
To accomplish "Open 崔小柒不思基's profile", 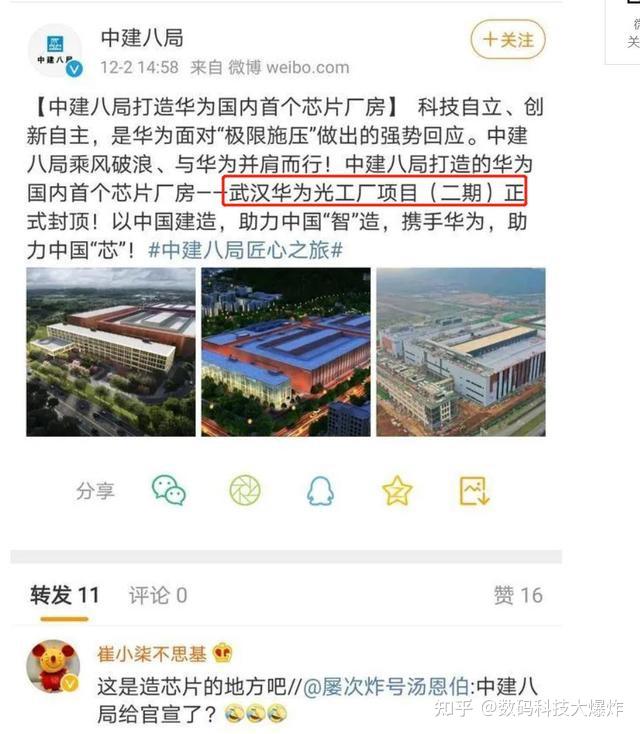I will pos(152,654).
